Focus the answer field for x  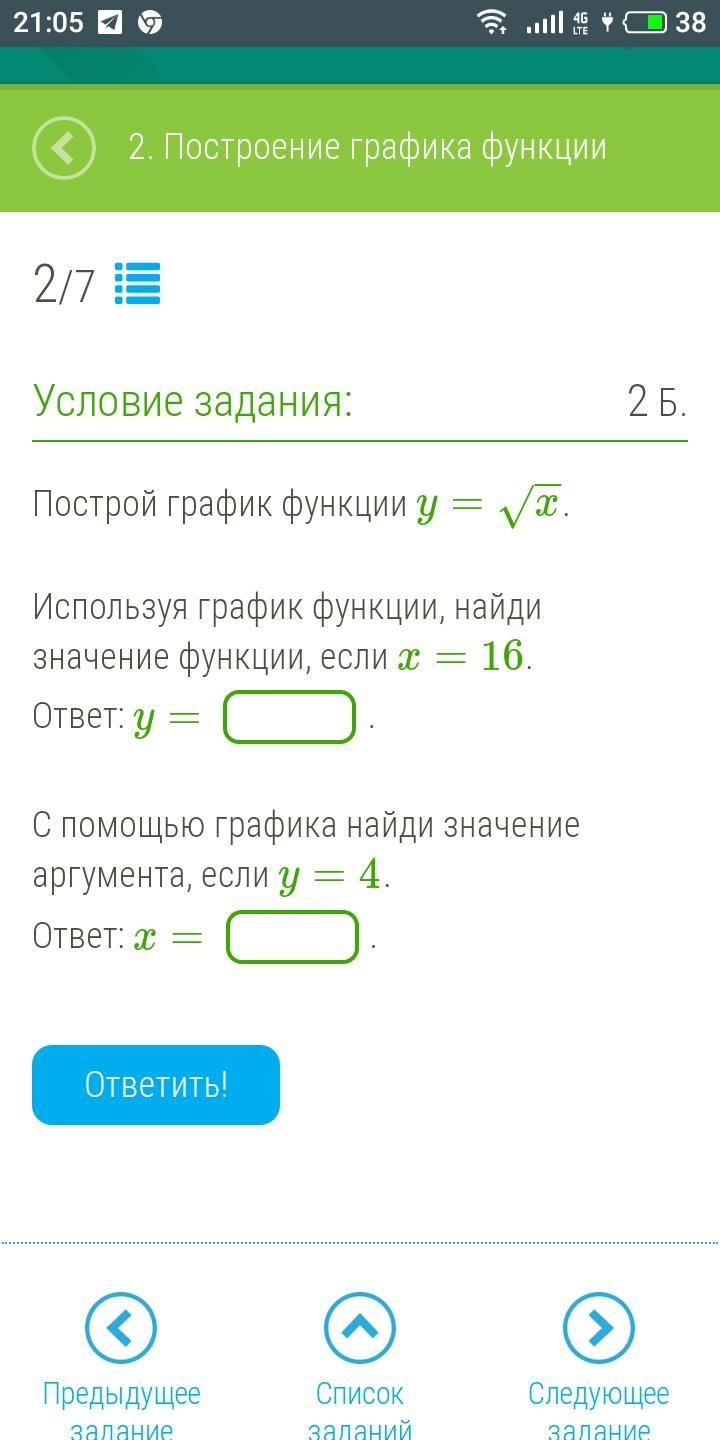(292, 937)
